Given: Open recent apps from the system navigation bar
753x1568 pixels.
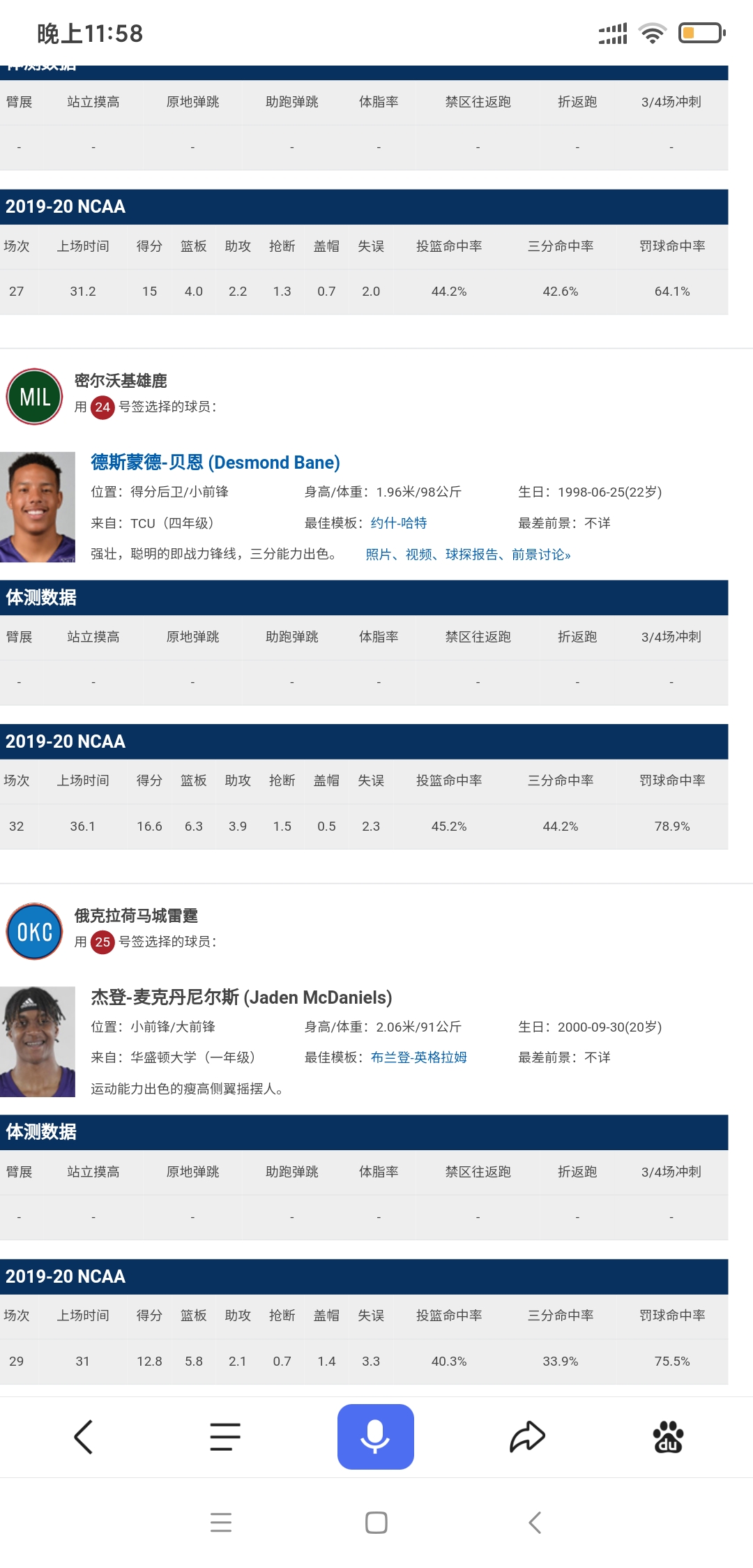Looking at the screenshot, I should 221,1523.
